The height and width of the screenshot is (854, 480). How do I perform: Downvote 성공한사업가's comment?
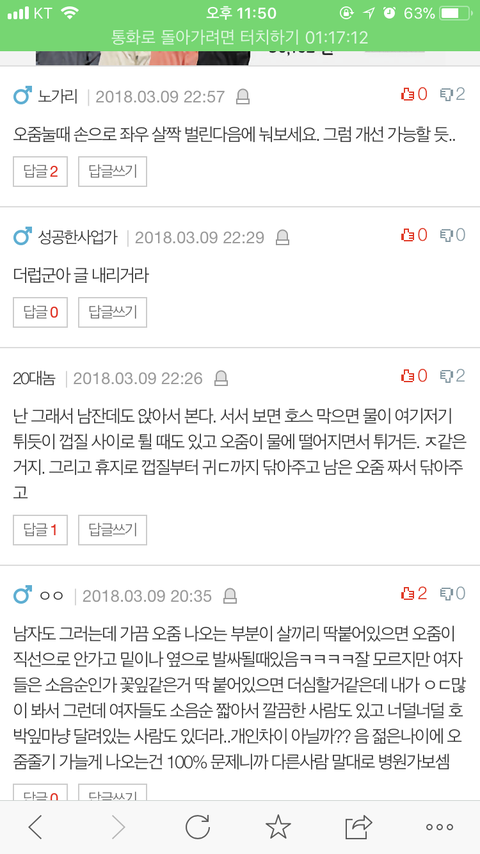tap(452, 235)
